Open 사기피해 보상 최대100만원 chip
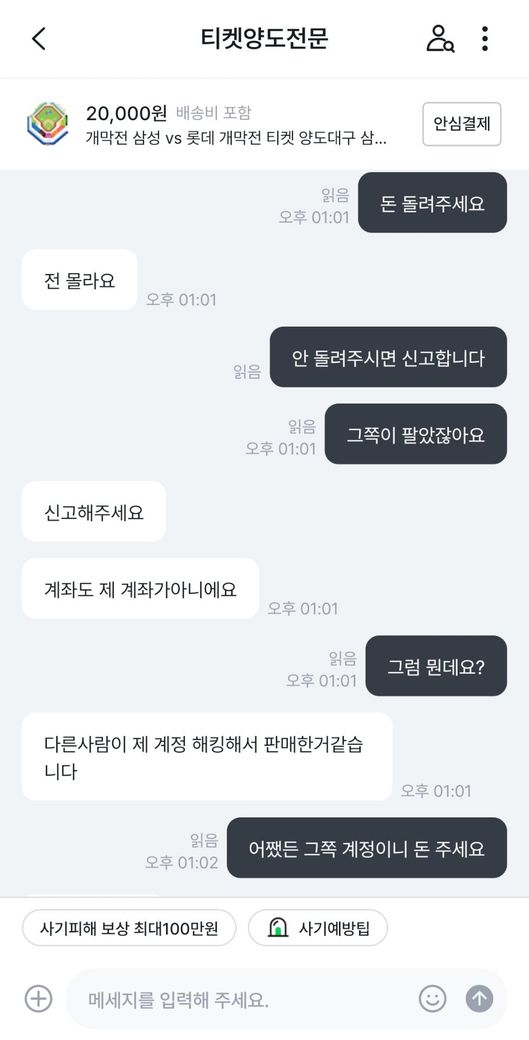The image size is (529, 1040). pyautogui.click(x=129, y=928)
